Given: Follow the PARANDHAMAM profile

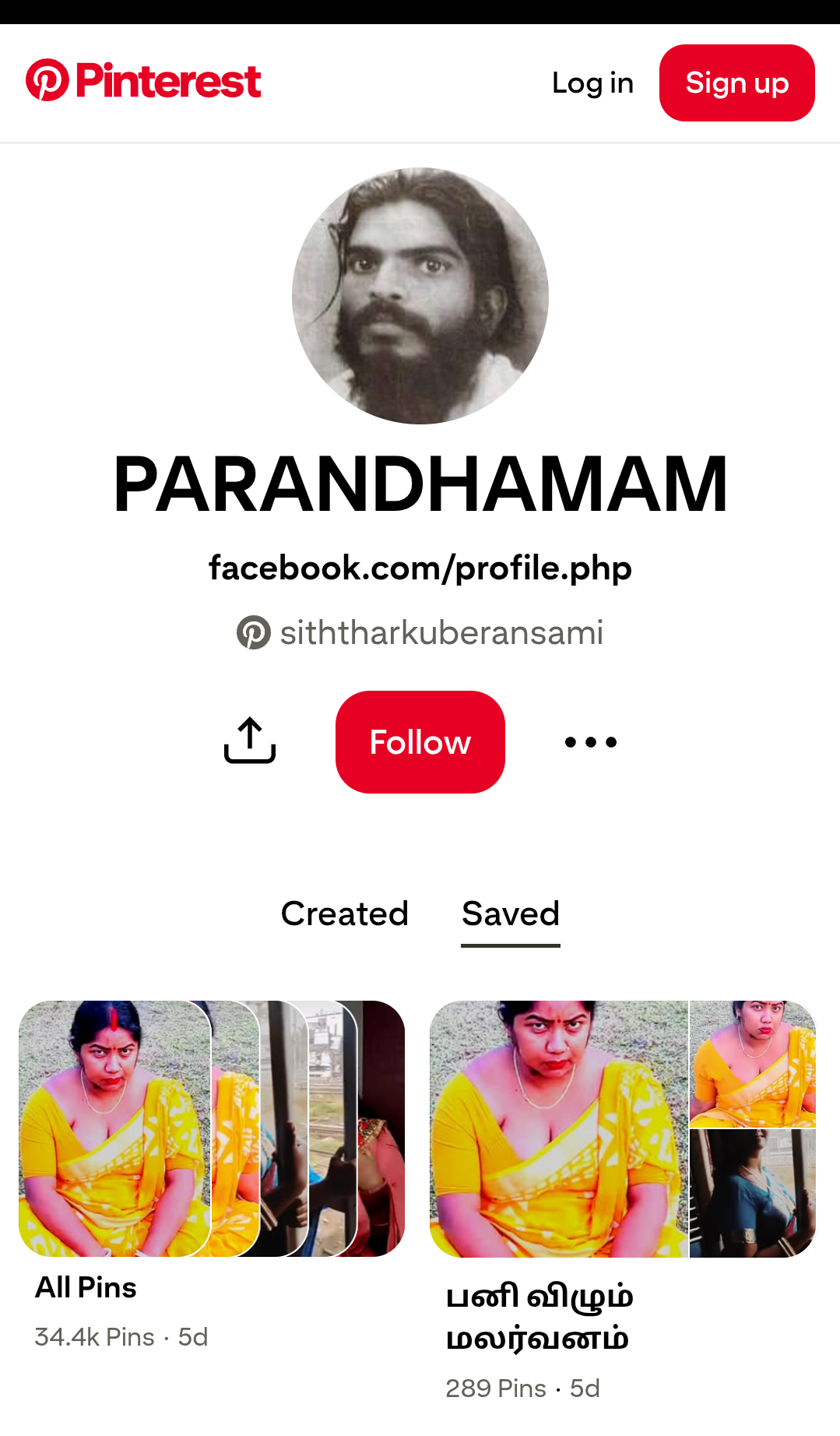Looking at the screenshot, I should [420, 742].
